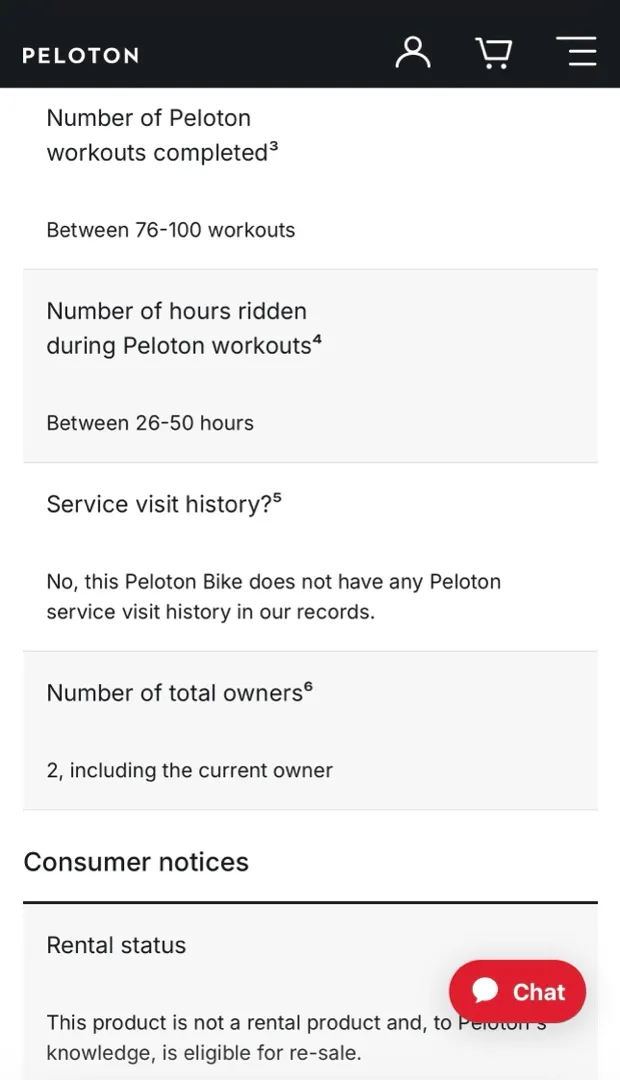This screenshot has height=1080, width=620.
Task: Open the hamburger navigation menu
Action: [x=576, y=52]
